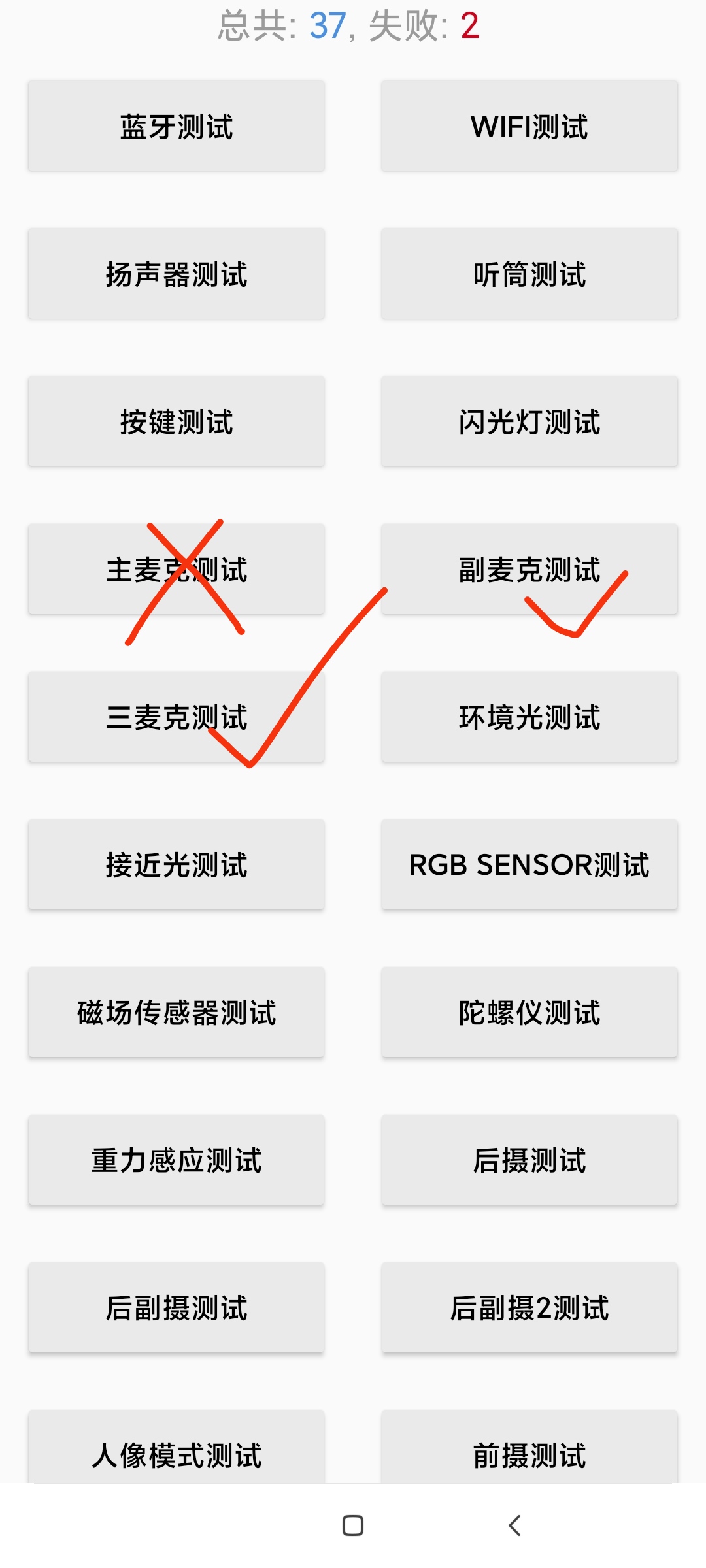Screen dimensions: 706x1568
Task: Start the 接近光测试 proximity test
Action: click(176, 864)
